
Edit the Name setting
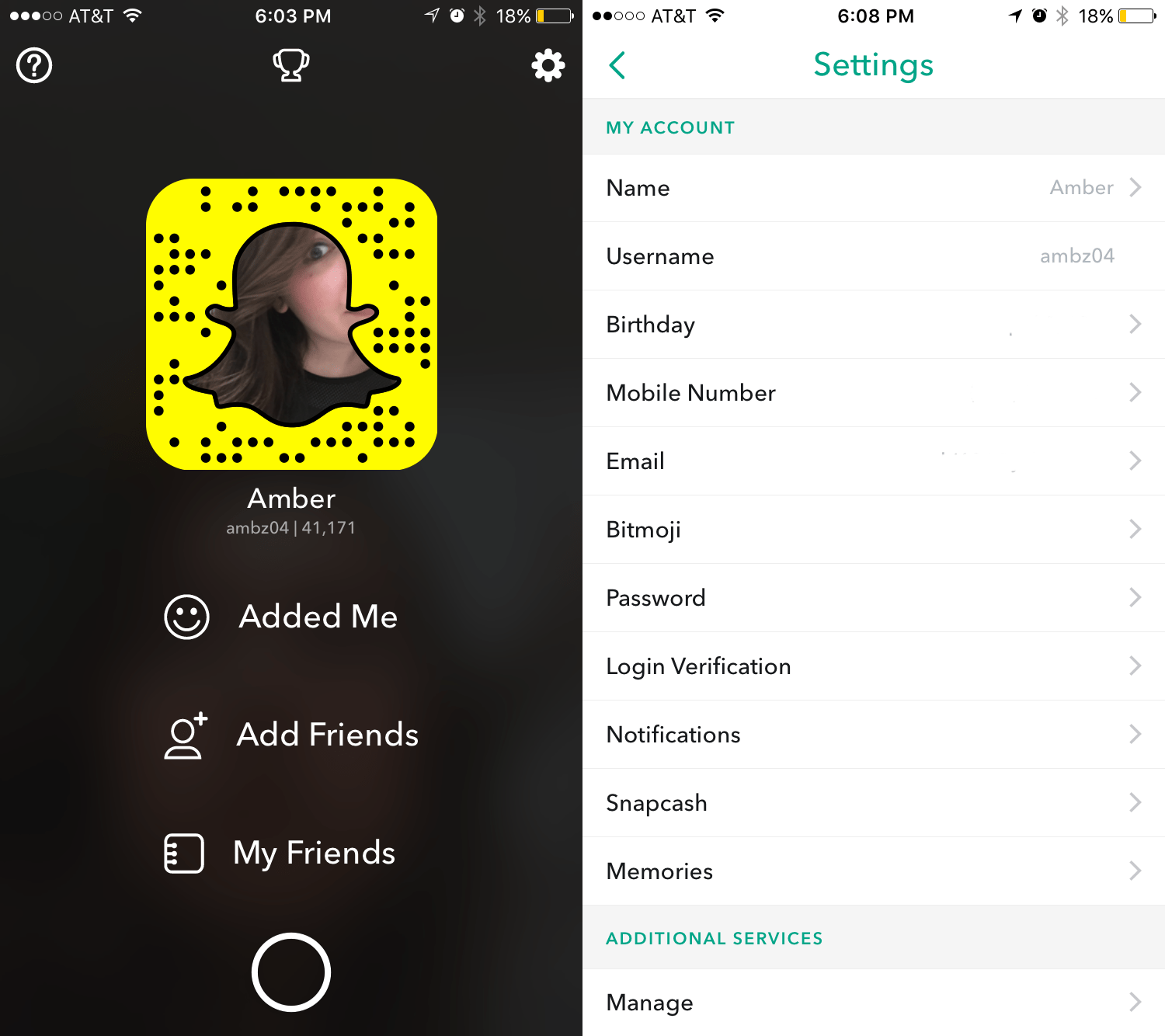873,188
